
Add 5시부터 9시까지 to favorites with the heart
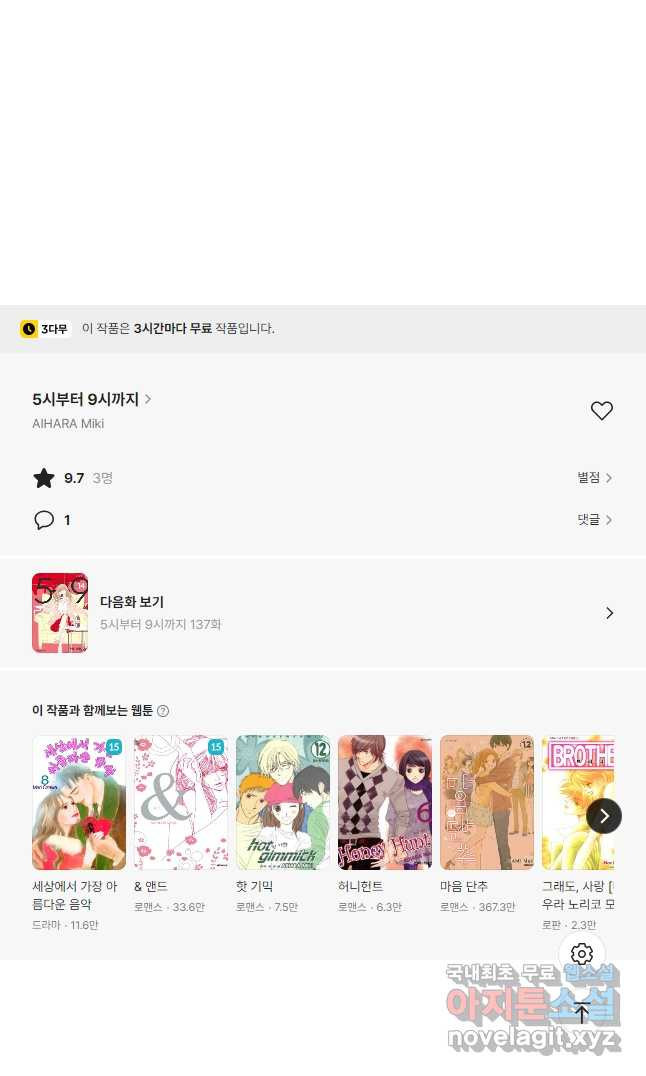(x=601, y=411)
